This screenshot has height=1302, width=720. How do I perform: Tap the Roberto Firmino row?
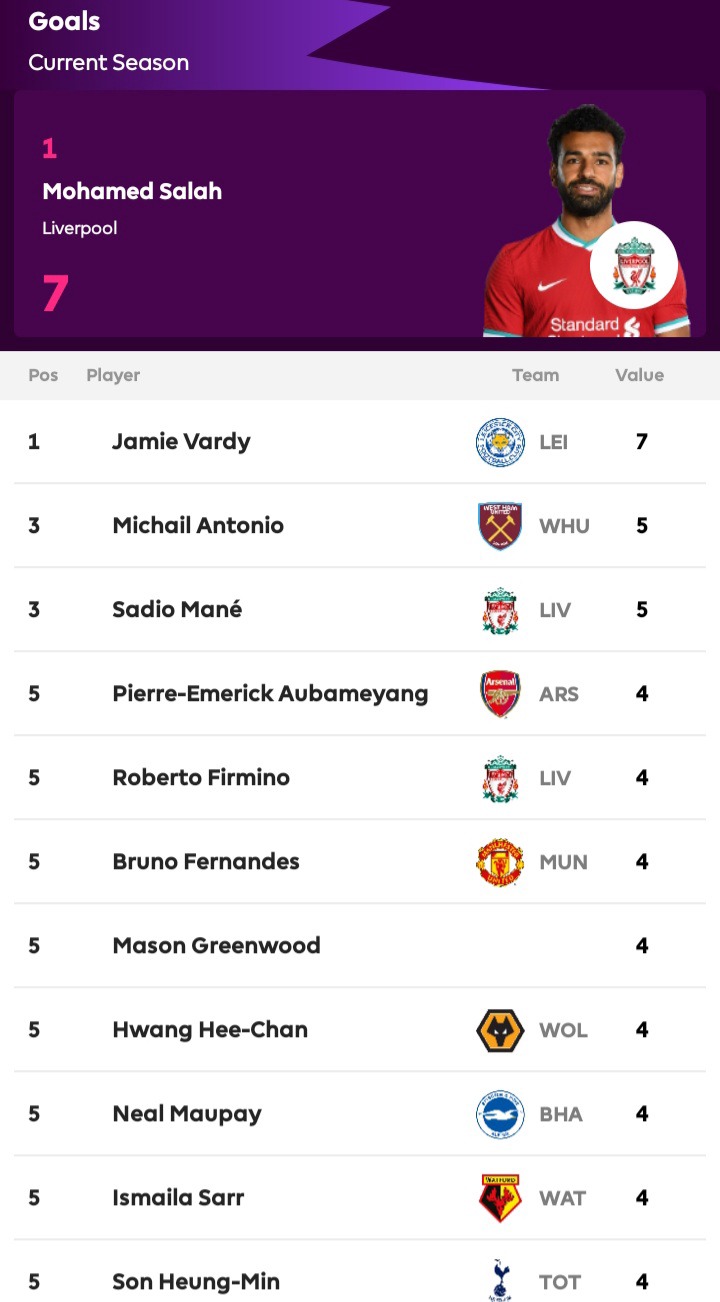(x=360, y=777)
